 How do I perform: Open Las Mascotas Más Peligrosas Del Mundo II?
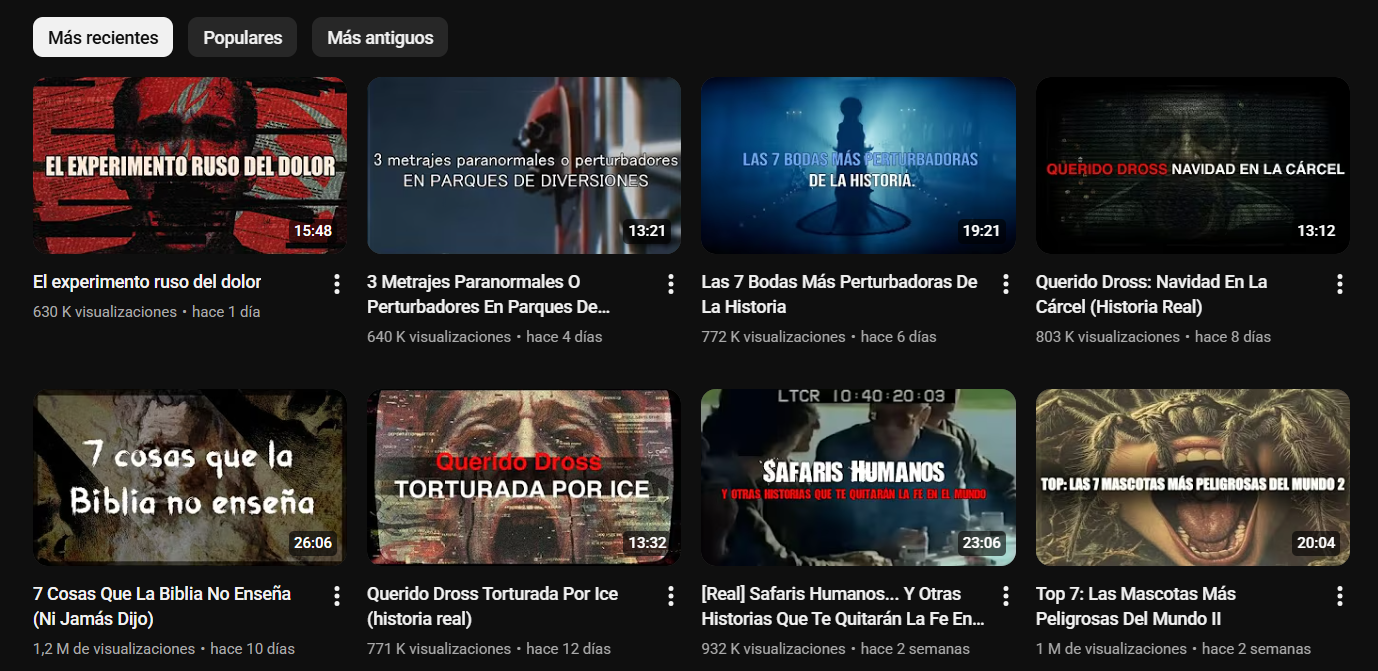tap(1192, 478)
